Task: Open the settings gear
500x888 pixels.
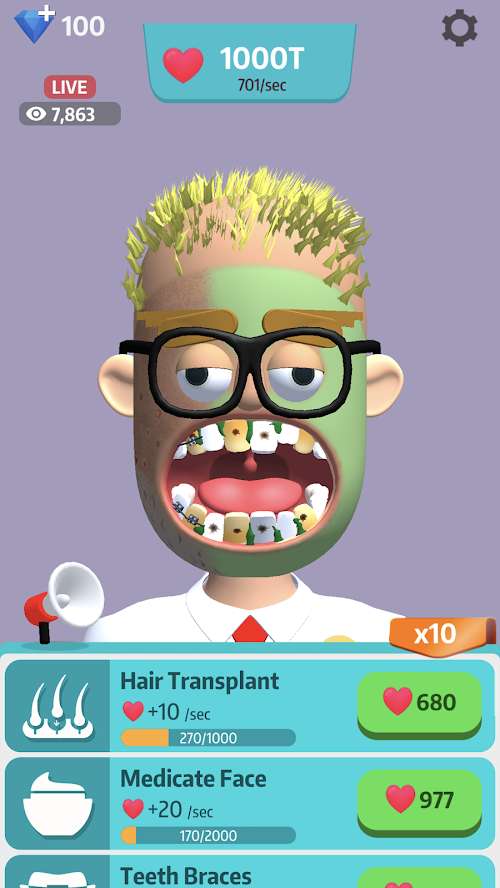Action: pos(459,28)
